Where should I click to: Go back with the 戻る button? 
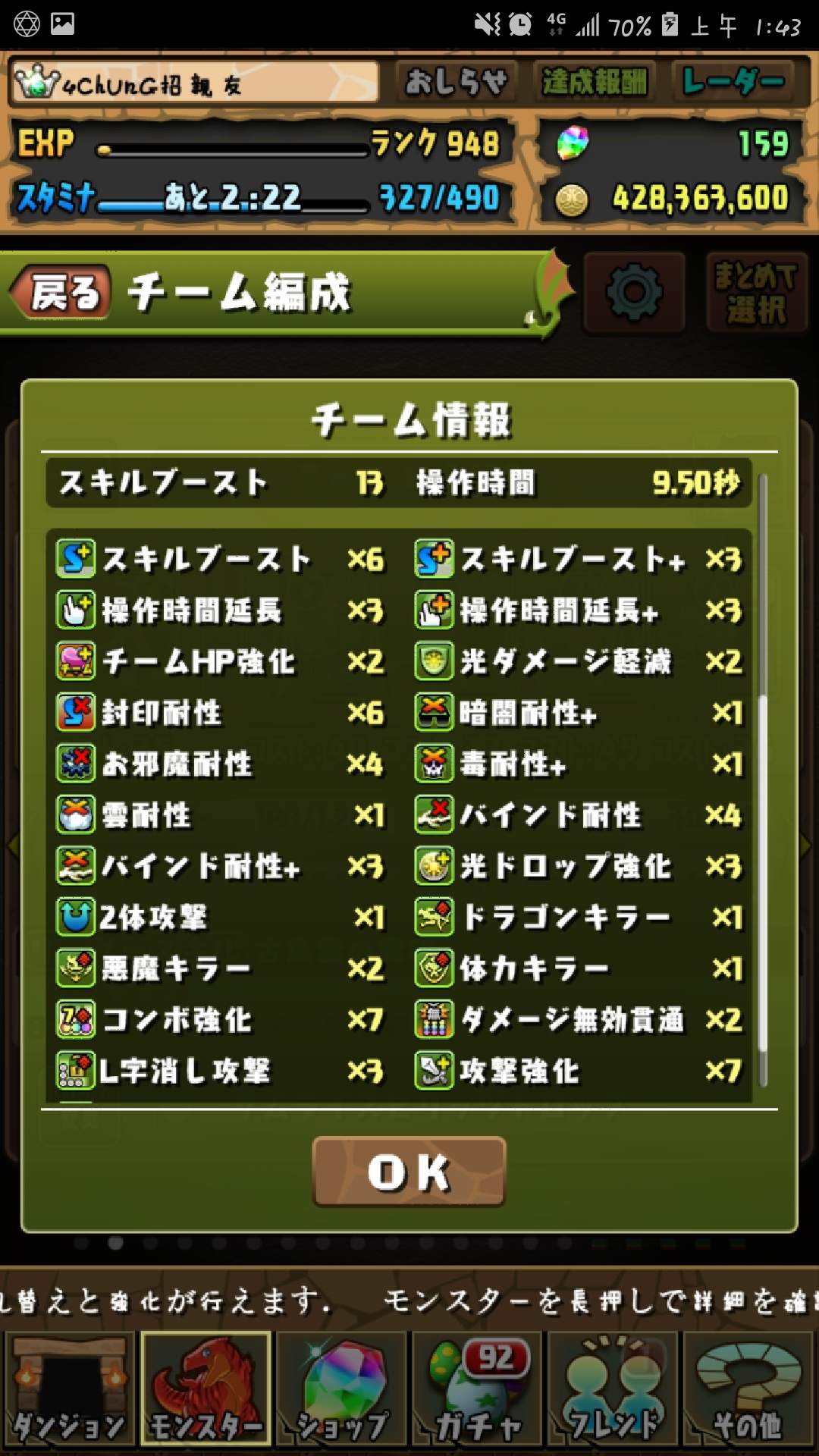click(62, 292)
